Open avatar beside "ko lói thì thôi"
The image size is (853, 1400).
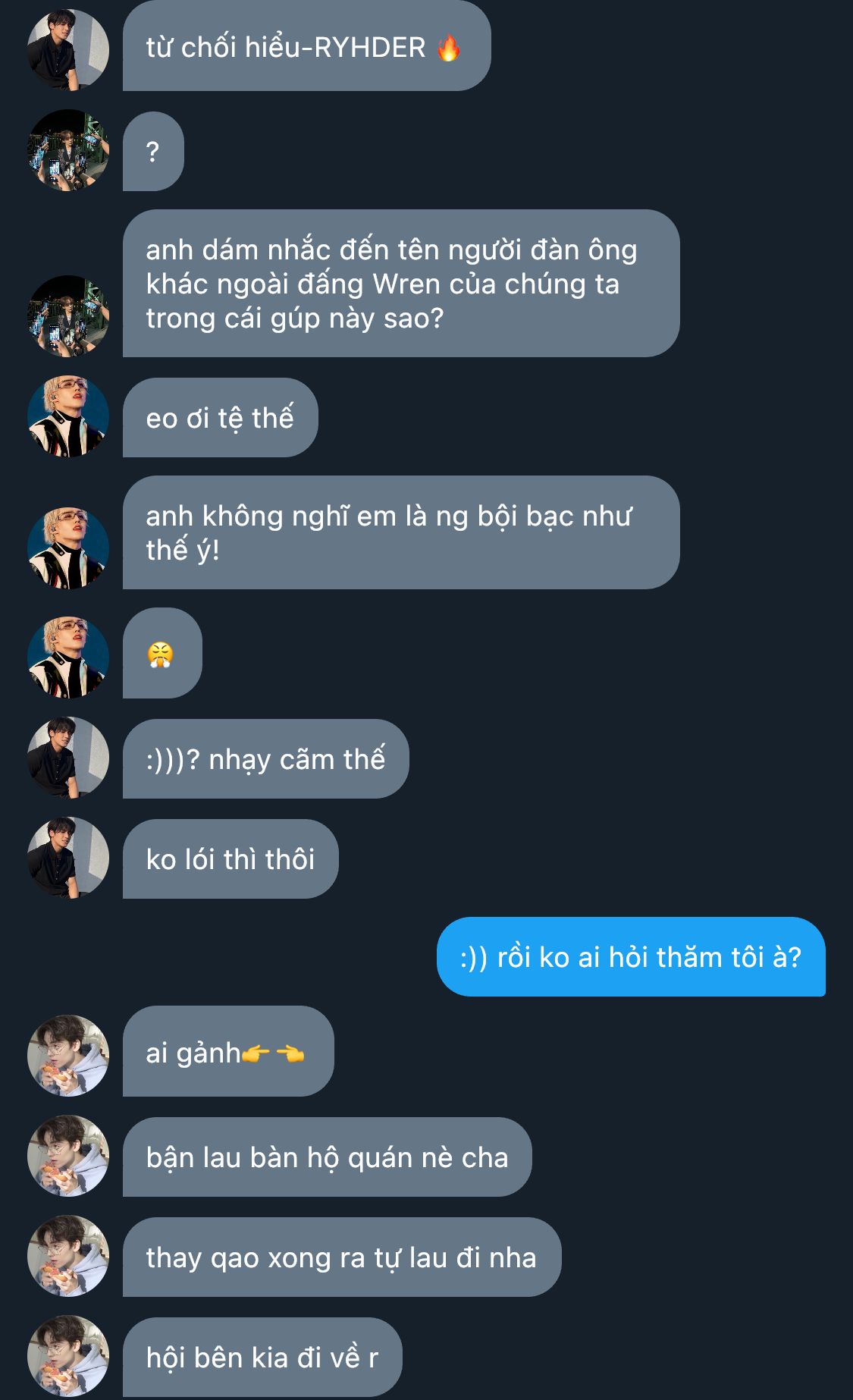point(68,858)
